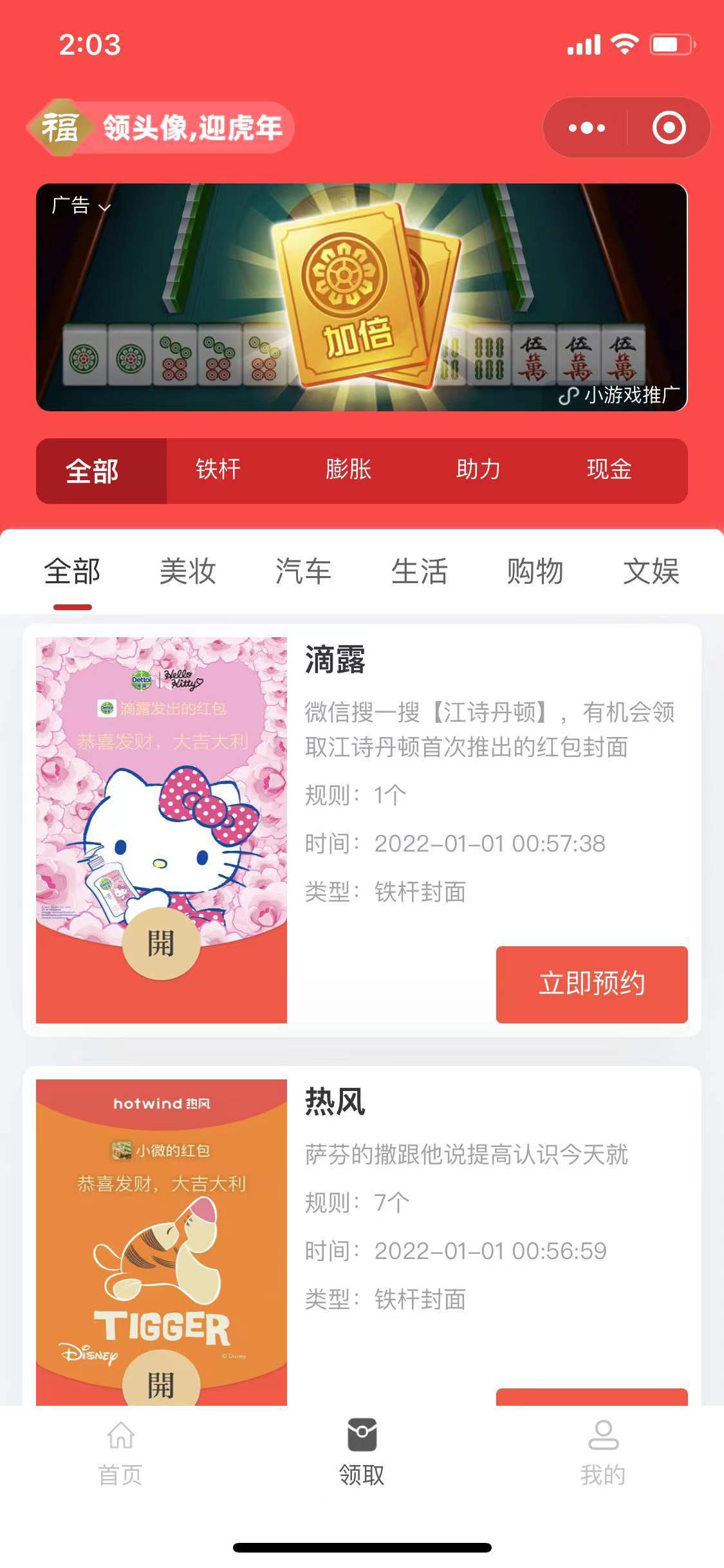Open the 文娱 category
Screen dimensions: 724x1568
click(651, 572)
